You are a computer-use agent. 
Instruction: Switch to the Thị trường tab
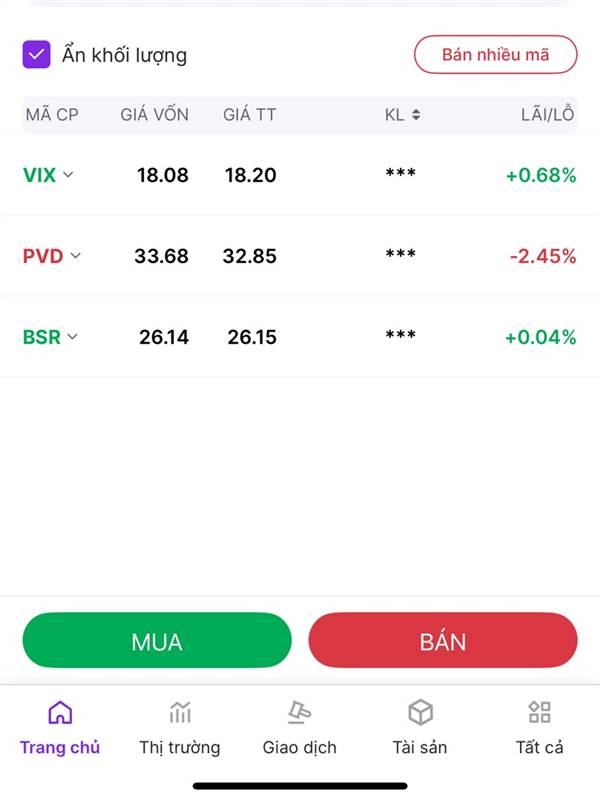click(180, 727)
